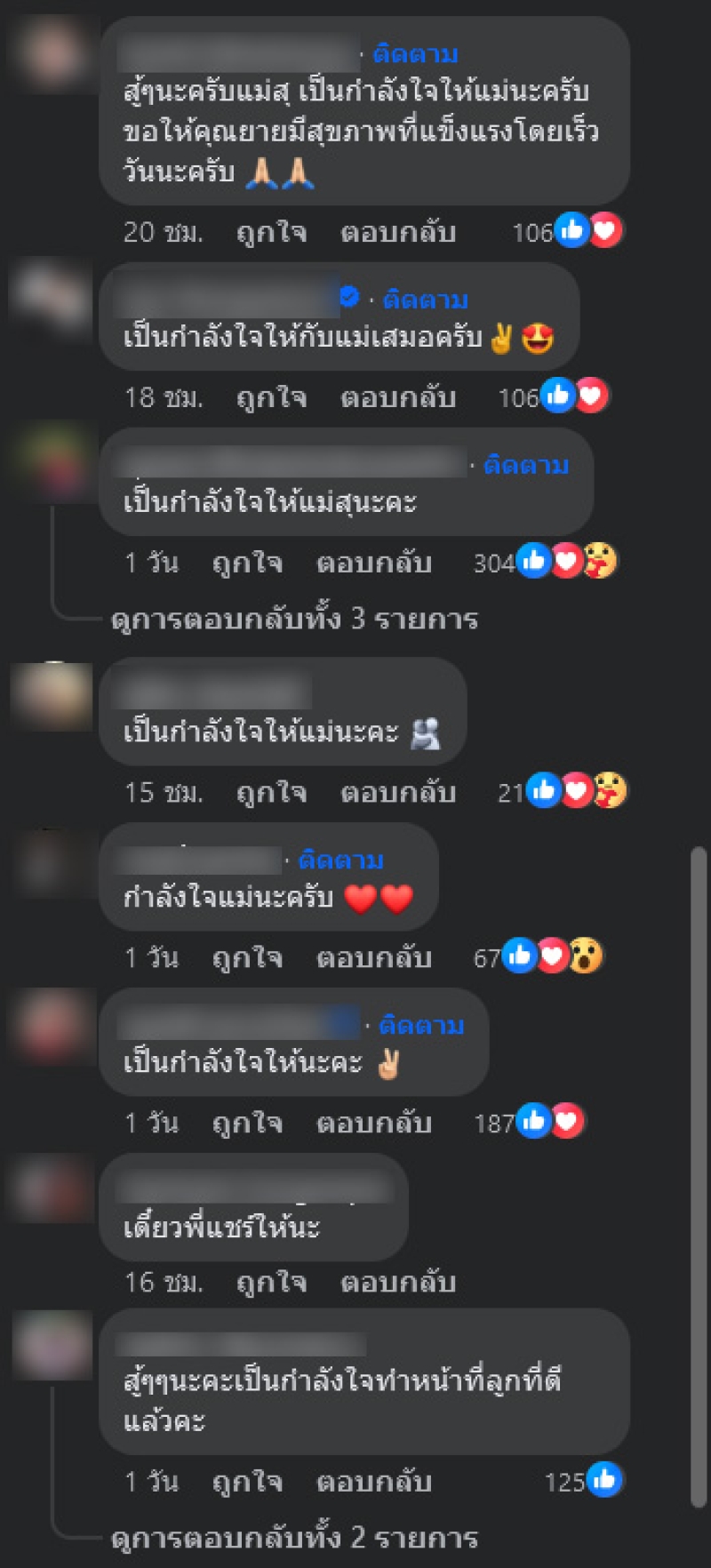Follow the author of 'สู้ๆนะครับแม่สุ' comment
711x1568 pixels.
(x=415, y=54)
